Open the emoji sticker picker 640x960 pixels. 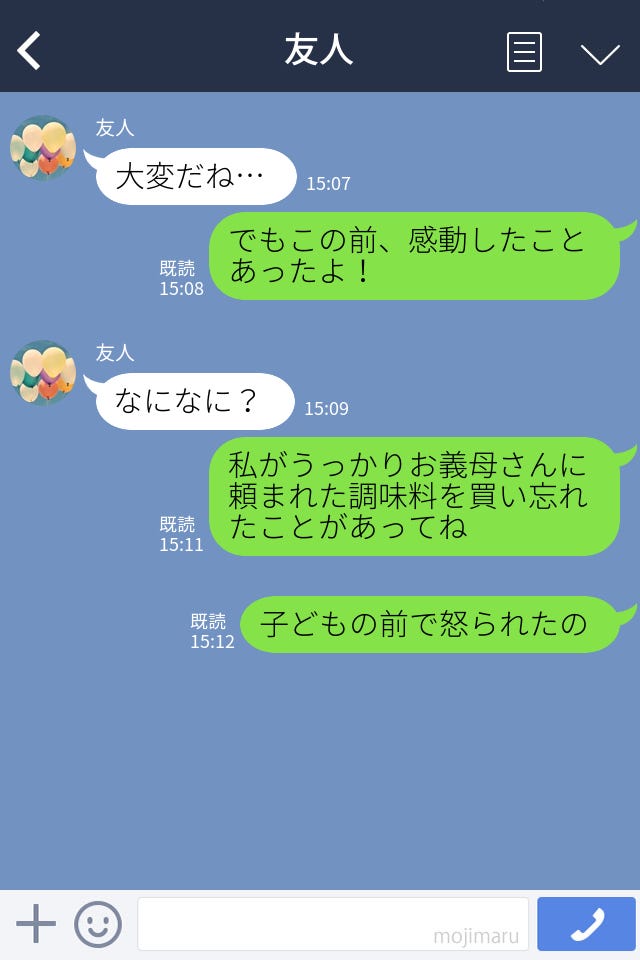click(98, 923)
